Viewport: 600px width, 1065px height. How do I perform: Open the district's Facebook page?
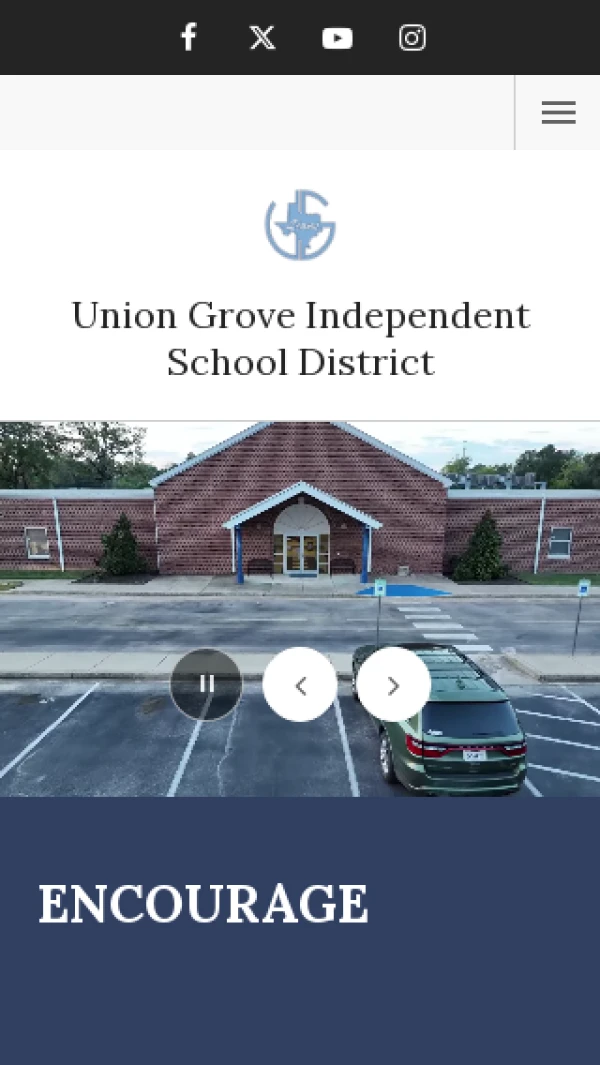tap(188, 38)
